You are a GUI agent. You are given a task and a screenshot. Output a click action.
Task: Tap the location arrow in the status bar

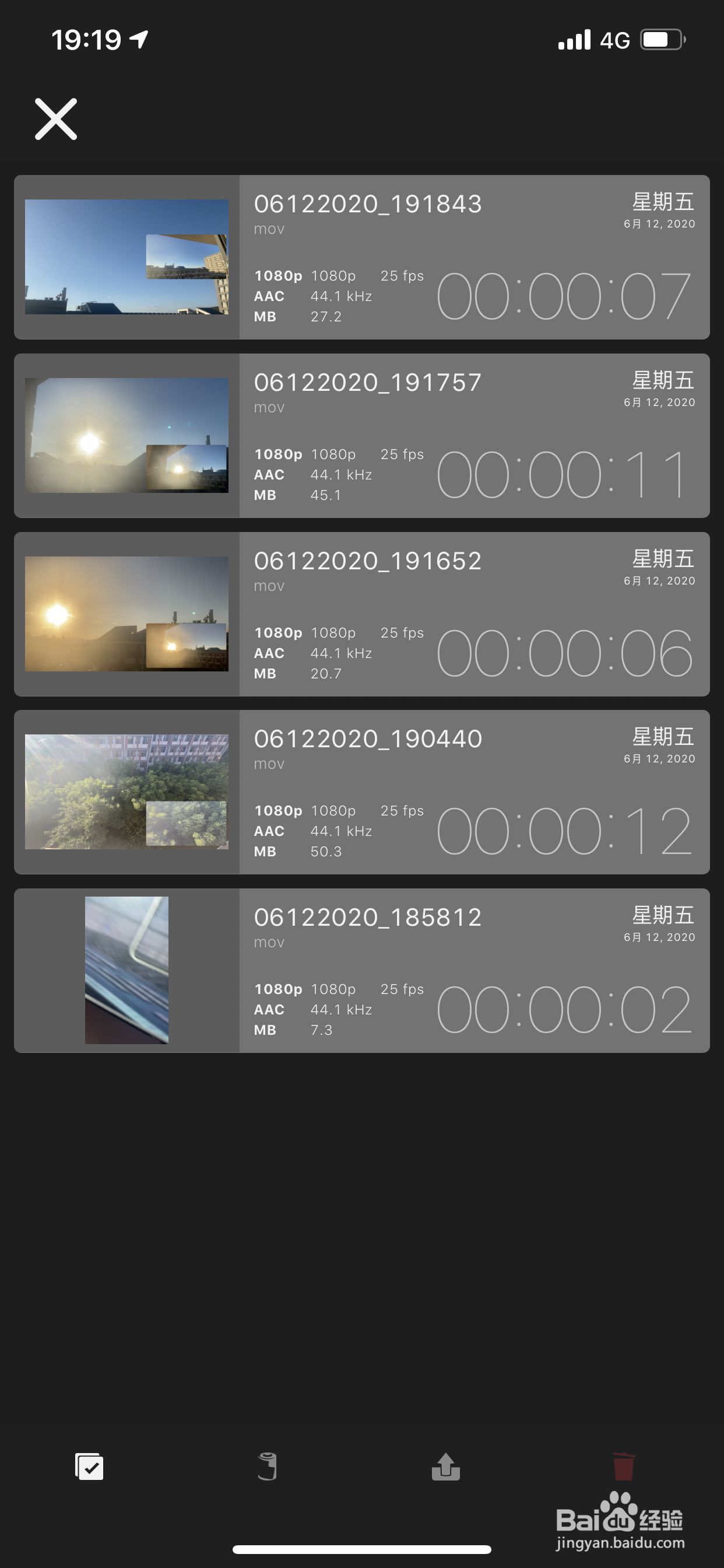[139, 39]
